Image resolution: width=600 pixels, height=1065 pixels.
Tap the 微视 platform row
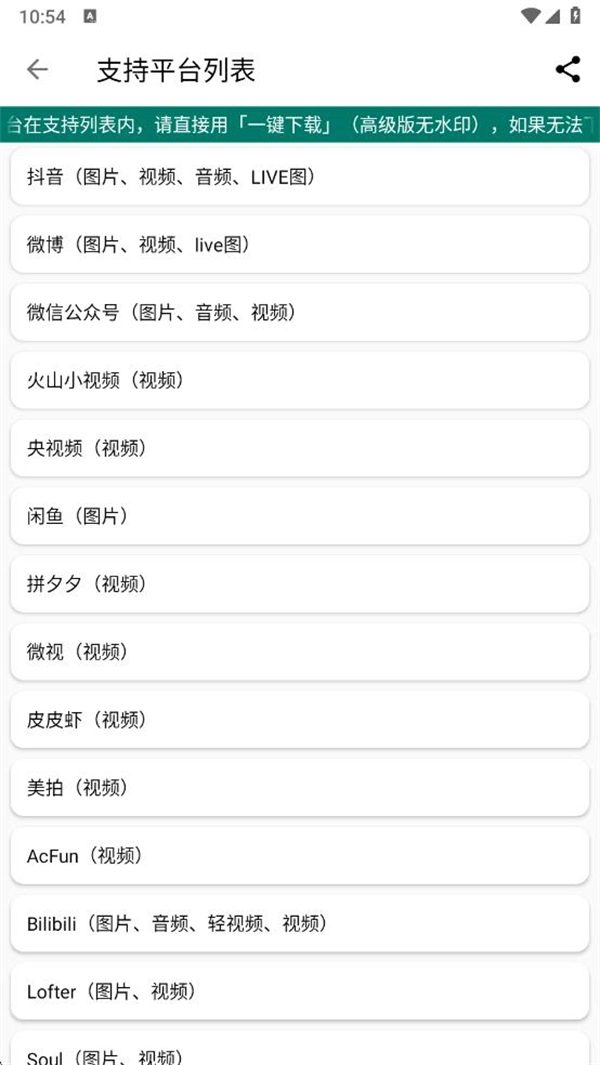tap(299, 652)
